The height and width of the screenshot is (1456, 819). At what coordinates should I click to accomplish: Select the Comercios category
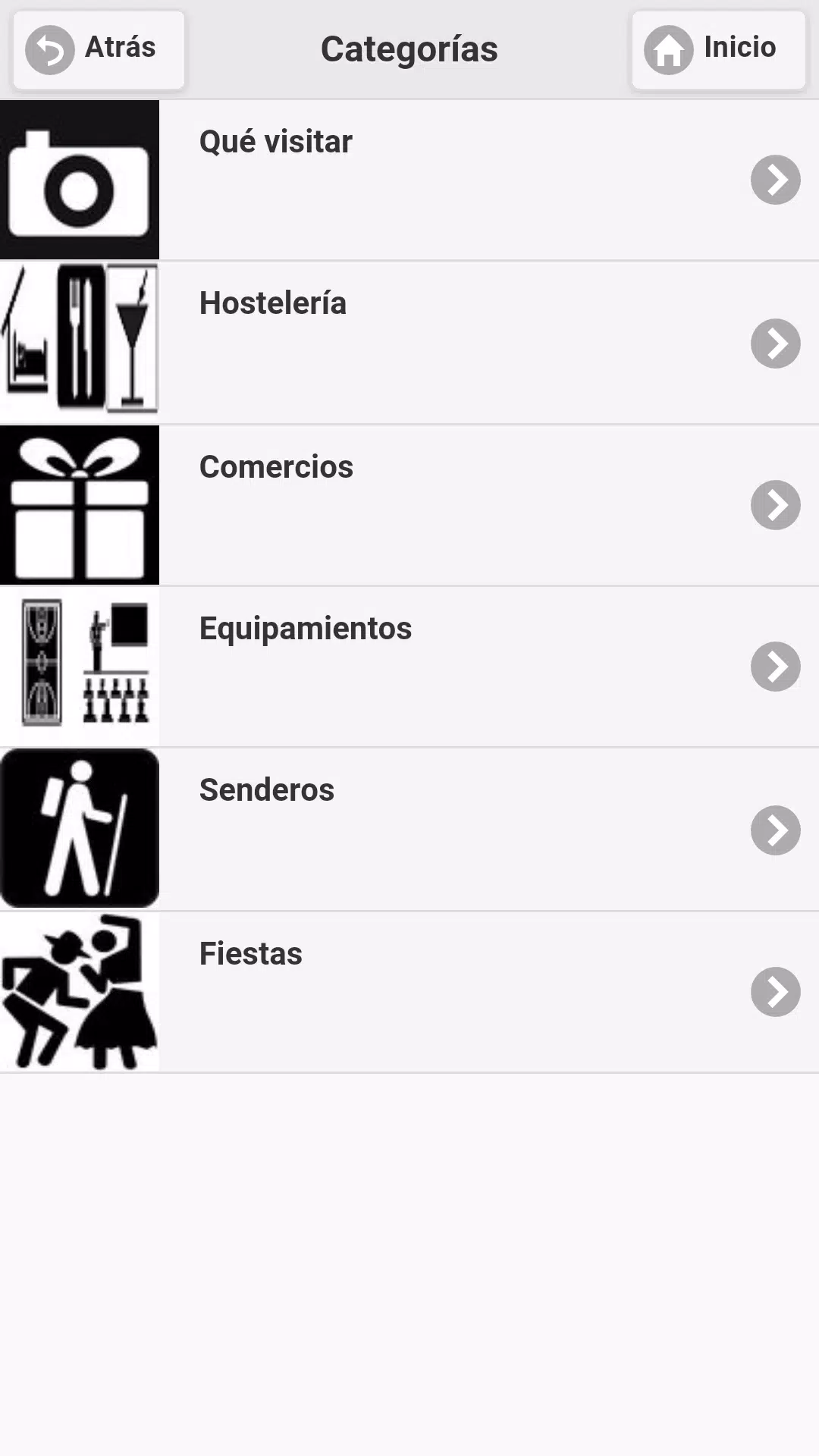(x=409, y=505)
